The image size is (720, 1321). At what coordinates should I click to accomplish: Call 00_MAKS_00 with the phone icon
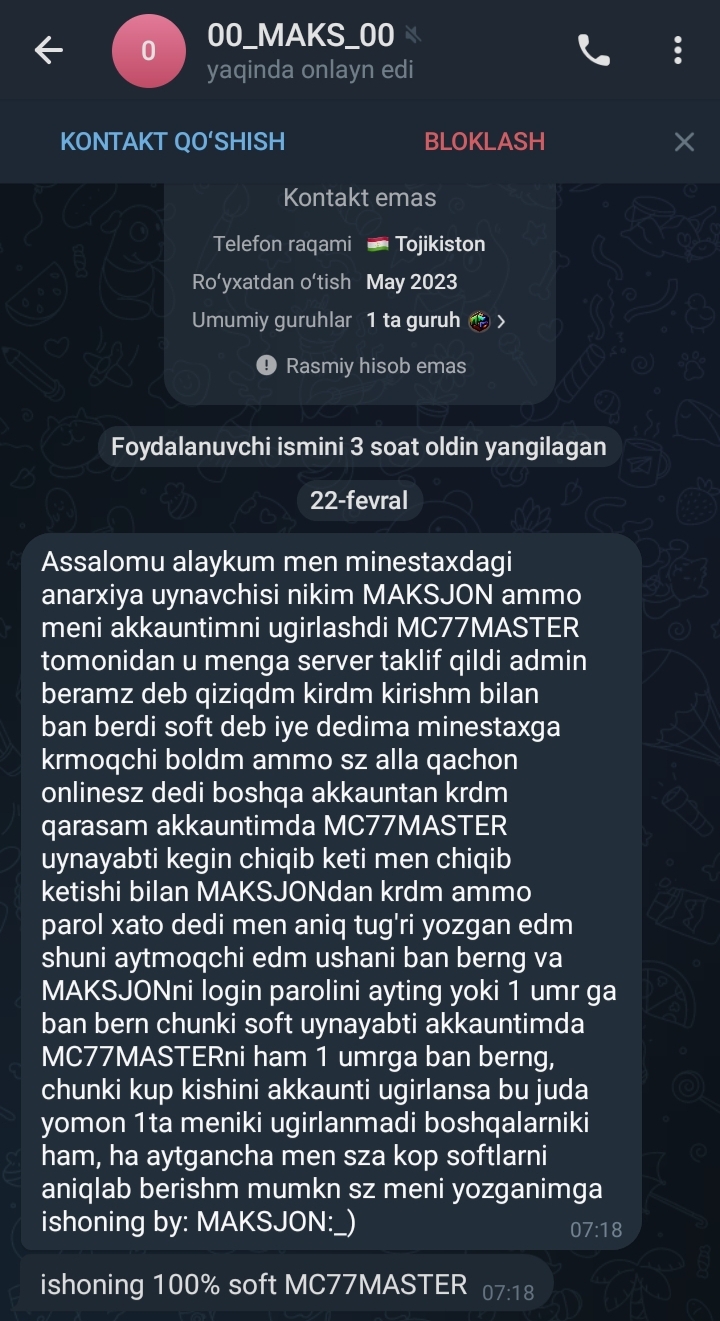[x=594, y=51]
